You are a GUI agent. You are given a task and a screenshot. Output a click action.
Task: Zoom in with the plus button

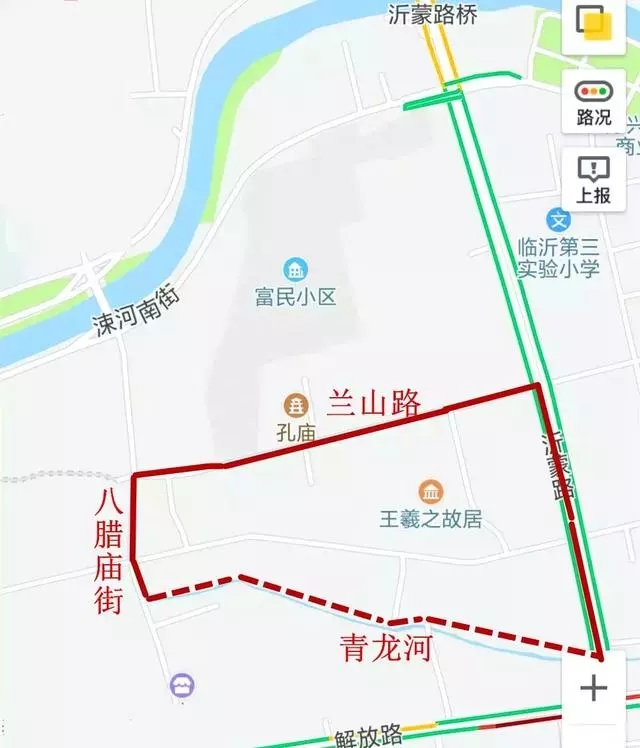(x=594, y=688)
